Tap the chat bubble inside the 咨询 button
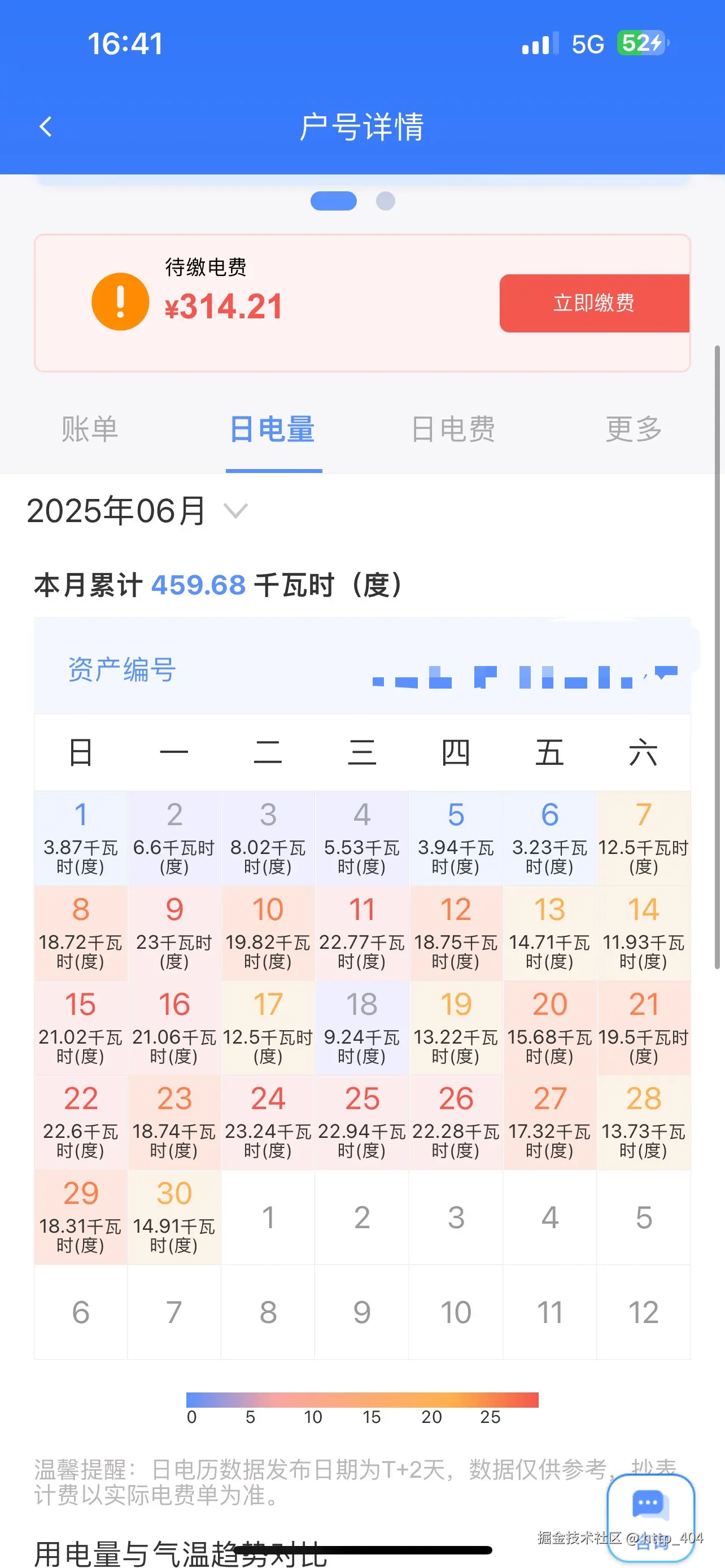Image resolution: width=725 pixels, height=1568 pixels. (x=649, y=1504)
